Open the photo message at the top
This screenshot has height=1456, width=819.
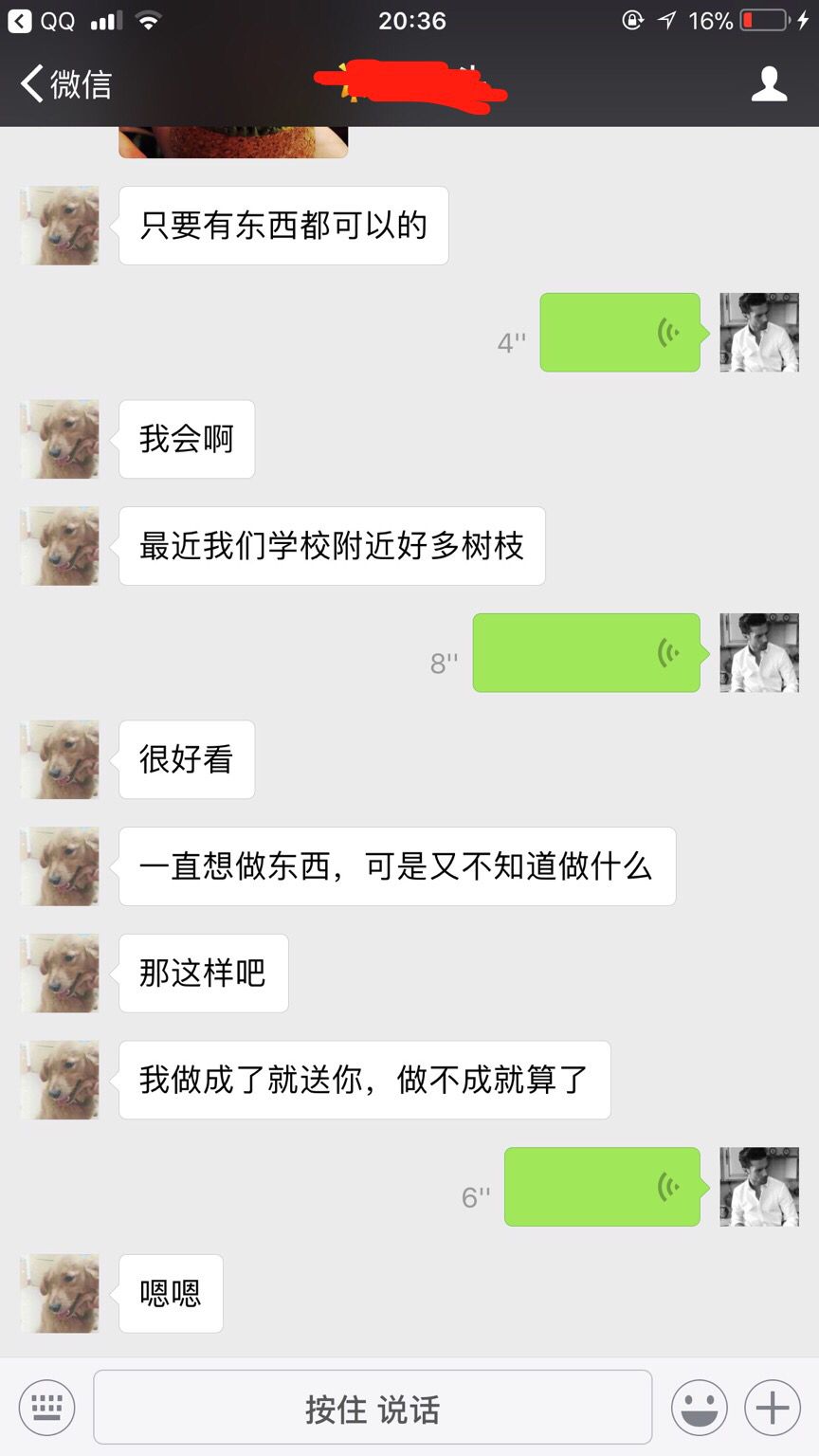pos(233,141)
